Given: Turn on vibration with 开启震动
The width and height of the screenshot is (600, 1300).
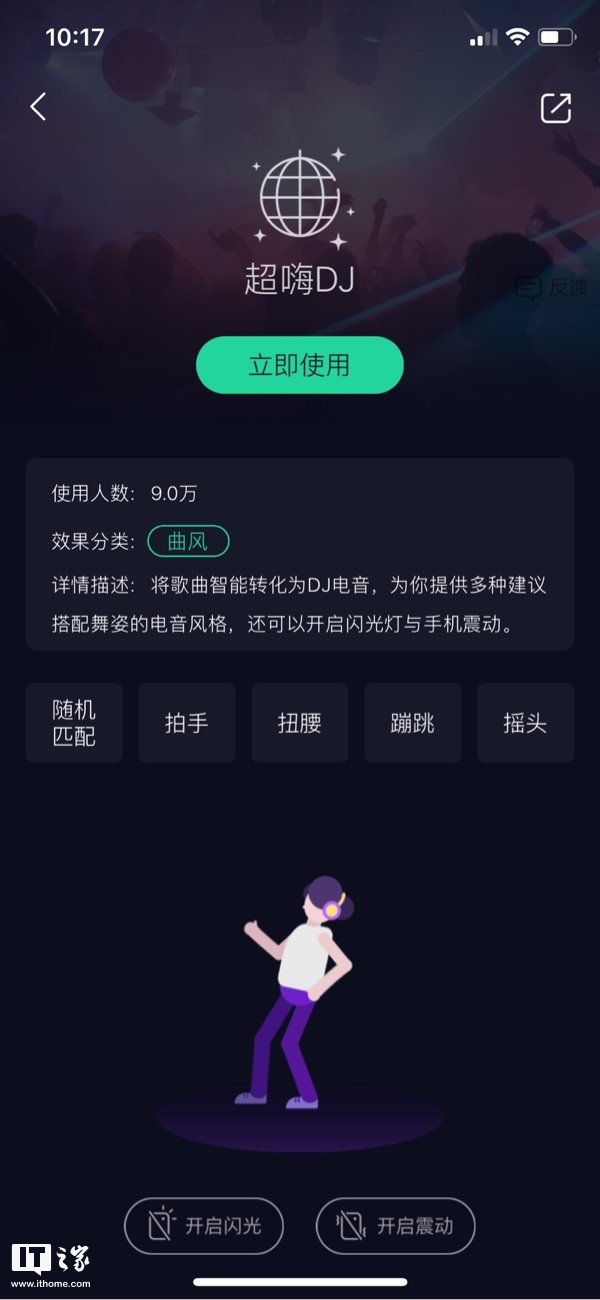Looking at the screenshot, I should (x=395, y=1225).
